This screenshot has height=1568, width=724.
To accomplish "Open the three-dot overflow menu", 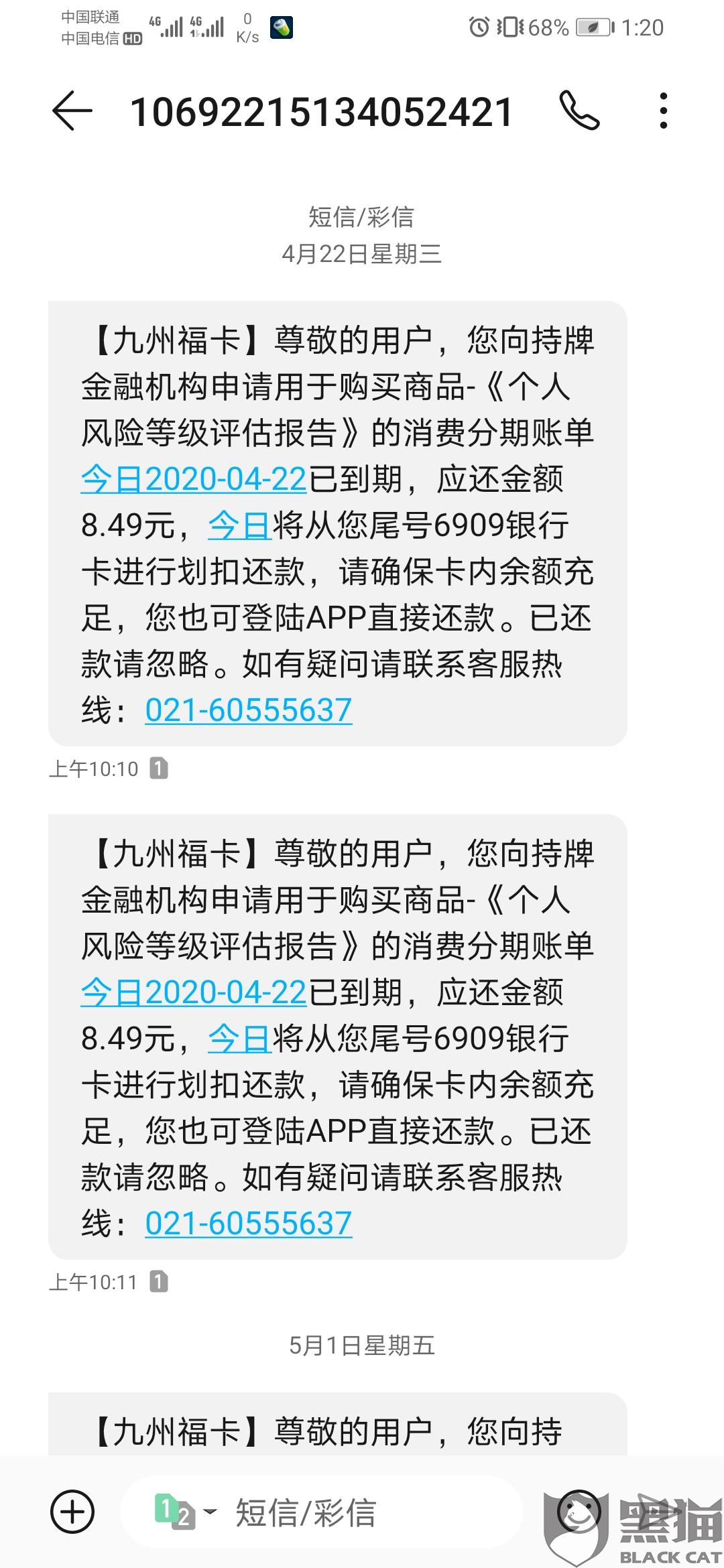I will 663,111.
